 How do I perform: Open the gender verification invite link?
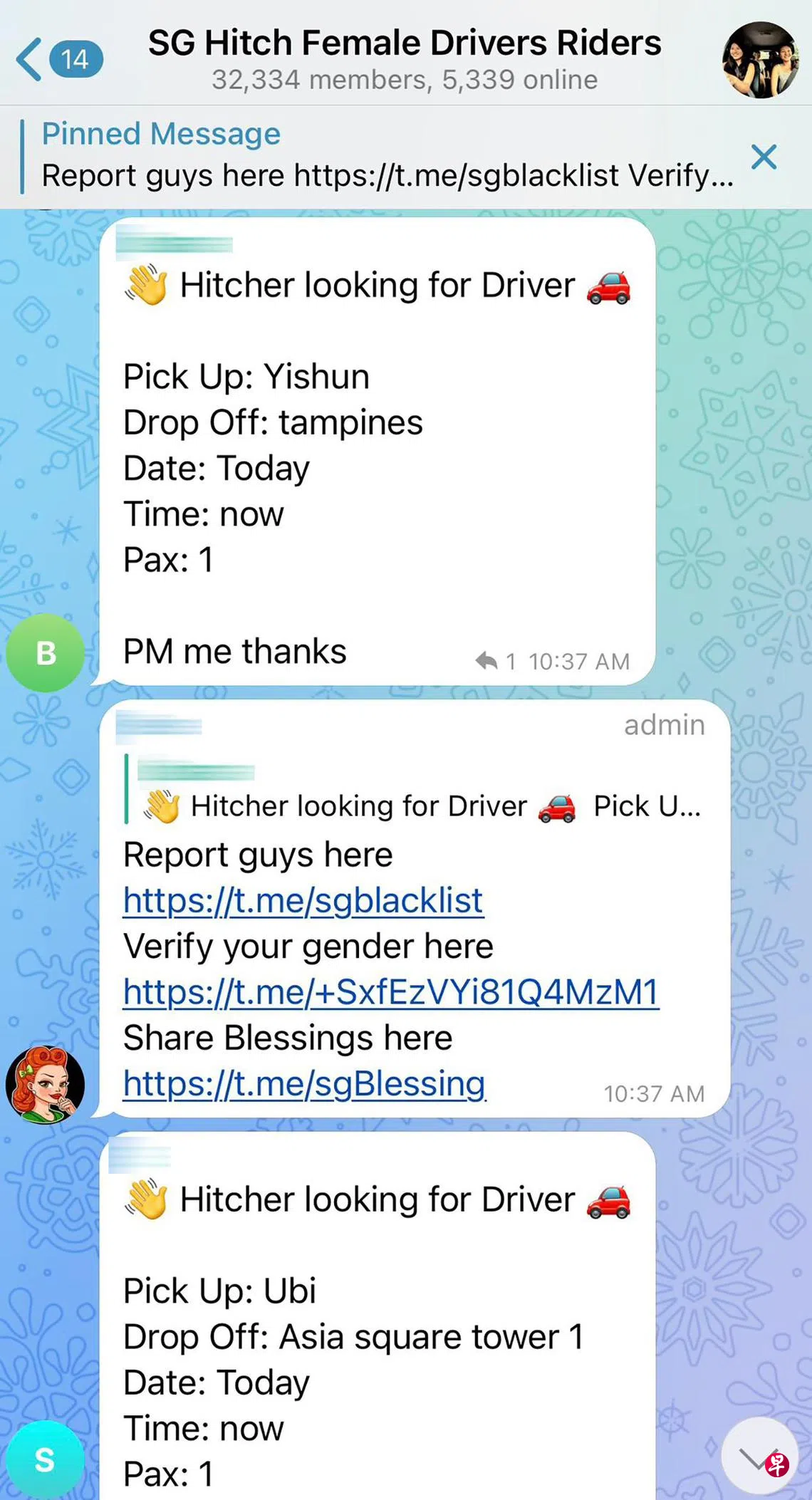click(390, 992)
